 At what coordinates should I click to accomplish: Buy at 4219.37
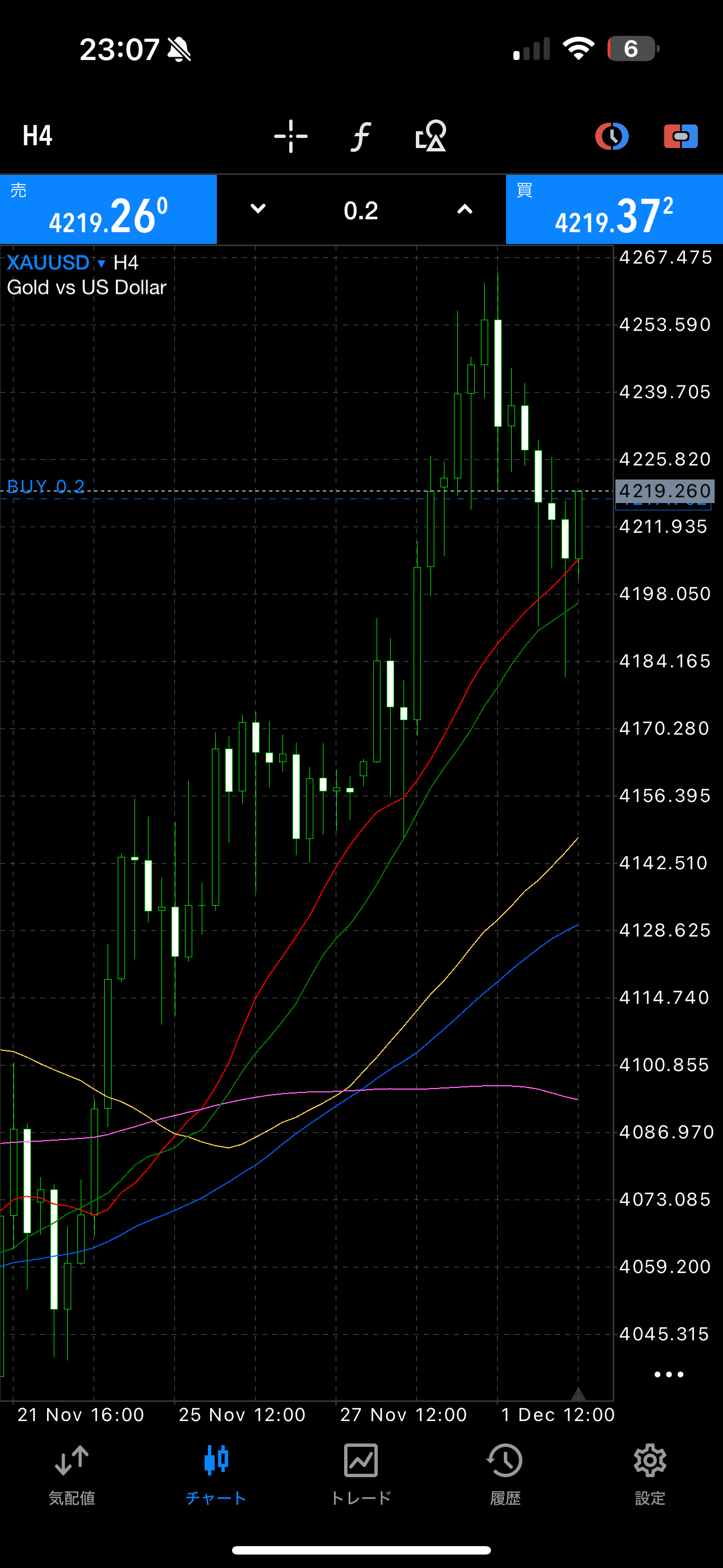click(614, 210)
